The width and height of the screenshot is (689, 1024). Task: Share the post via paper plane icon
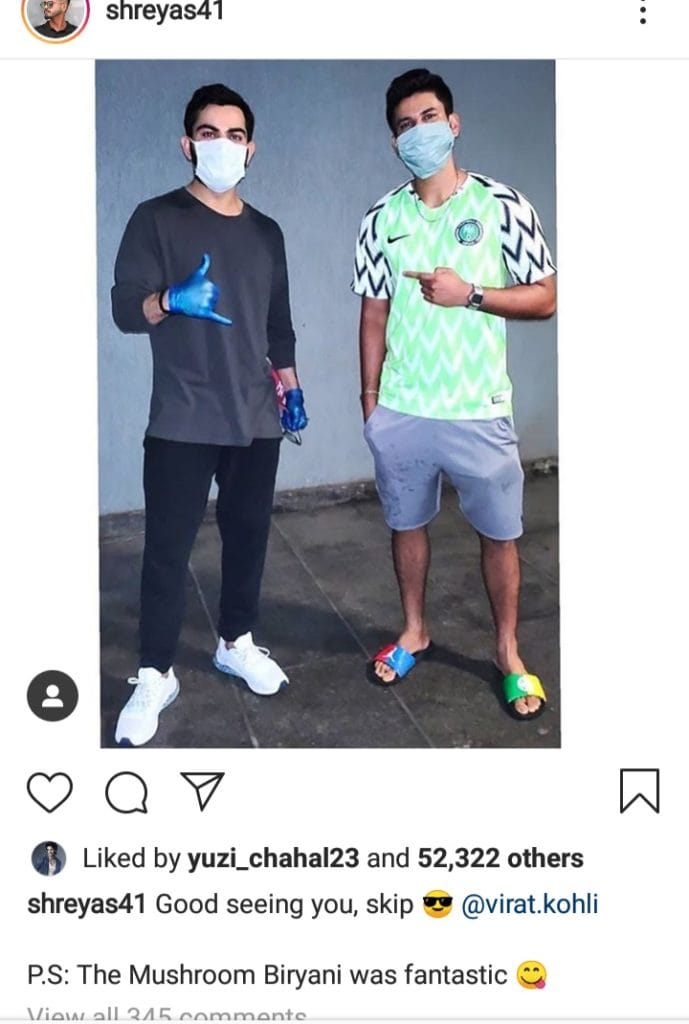pyautogui.click(x=201, y=792)
